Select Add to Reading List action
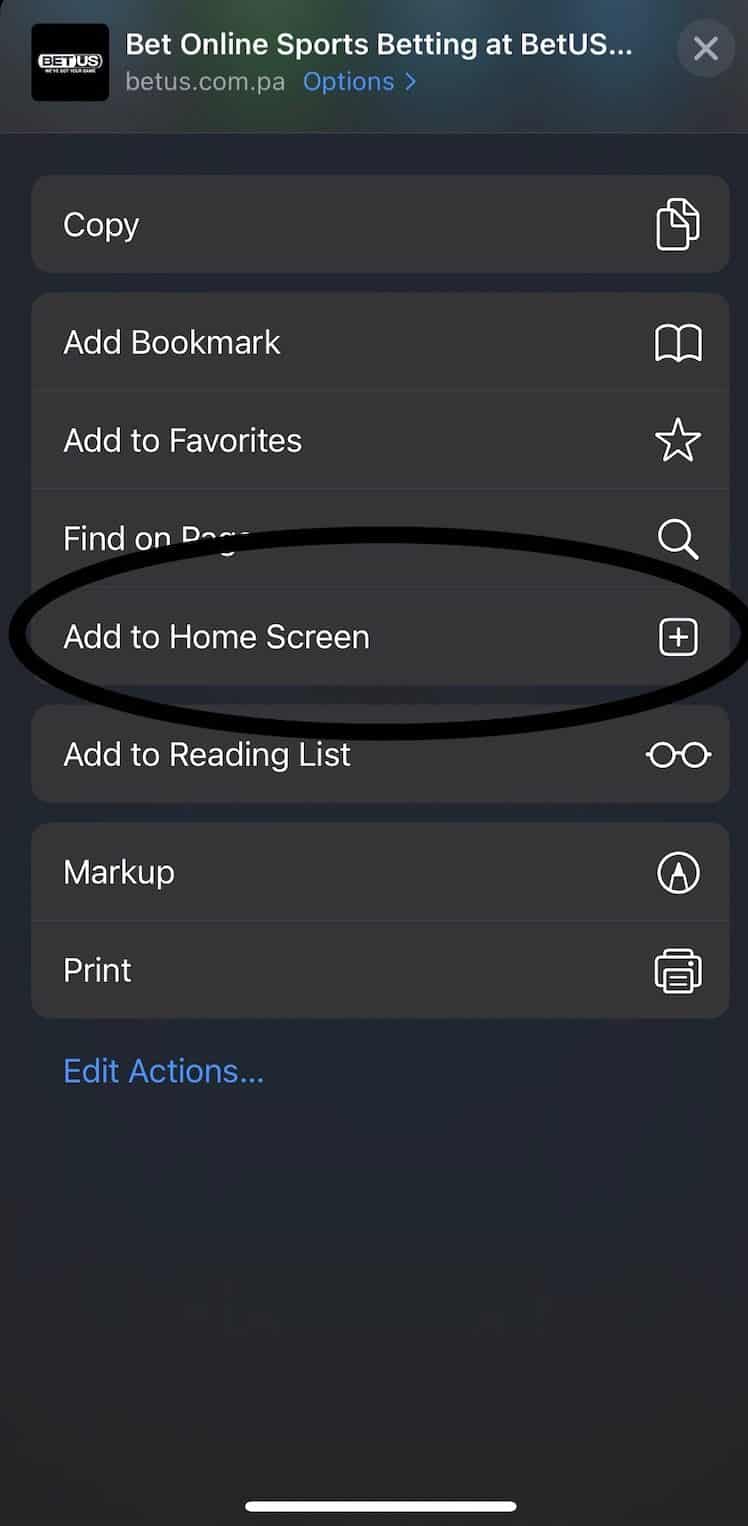 (x=206, y=754)
